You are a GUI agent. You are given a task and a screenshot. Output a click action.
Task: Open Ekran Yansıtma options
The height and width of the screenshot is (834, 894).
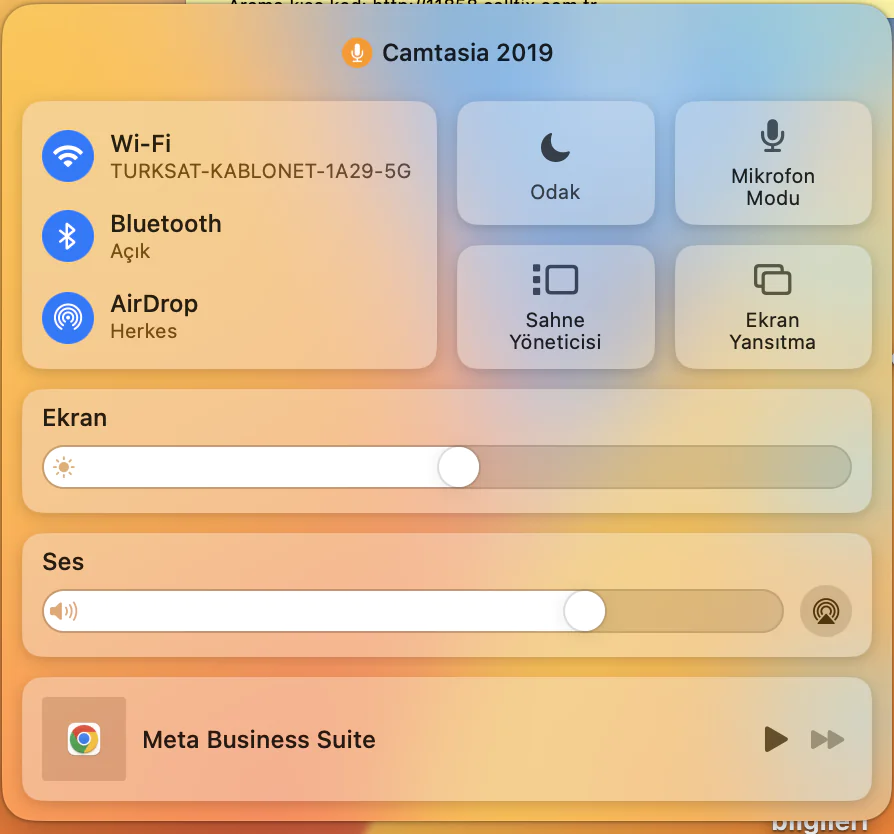[x=772, y=307]
